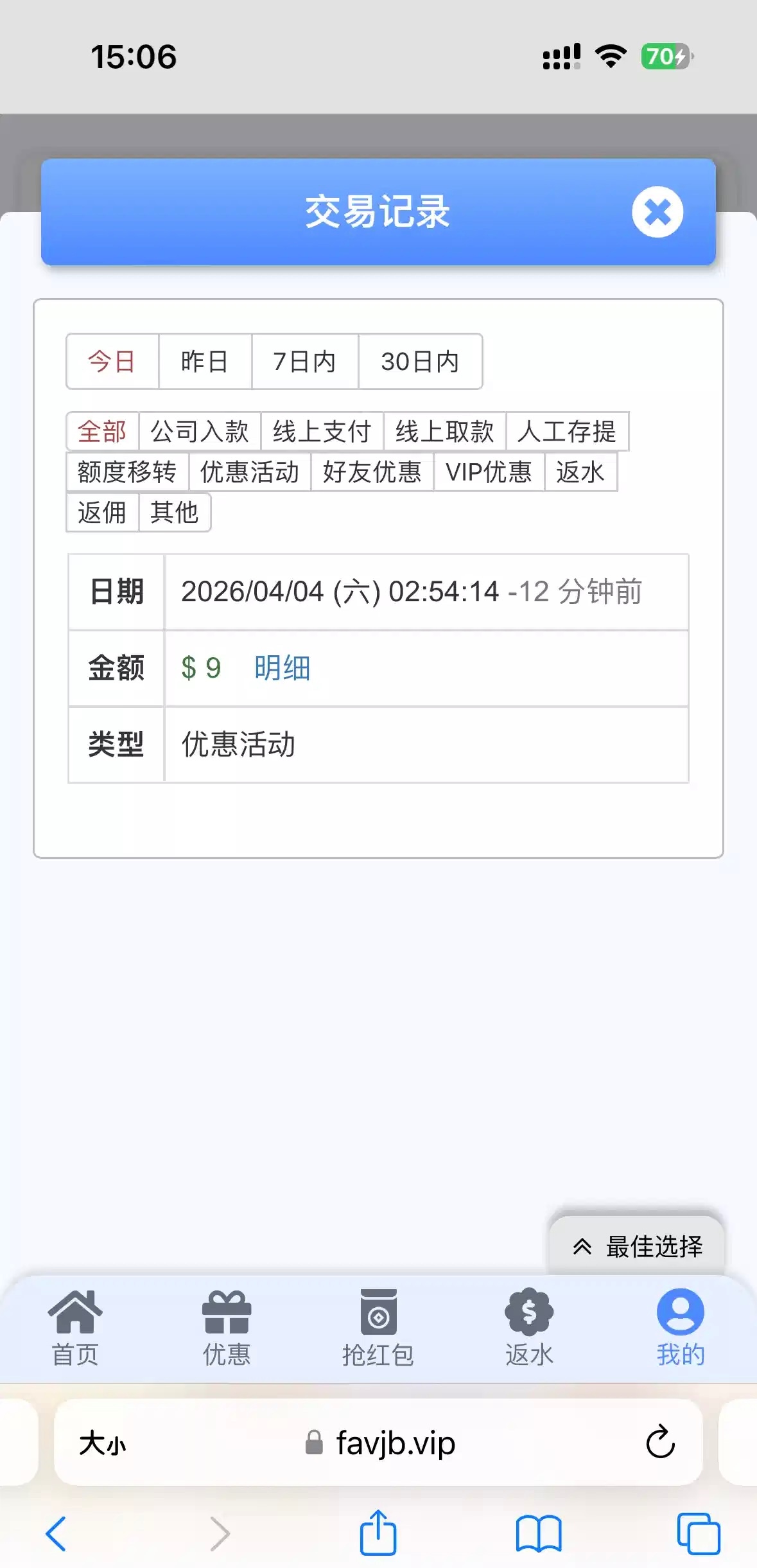757x1568 pixels.
Task: Show 线上取款 records
Action: tap(444, 432)
